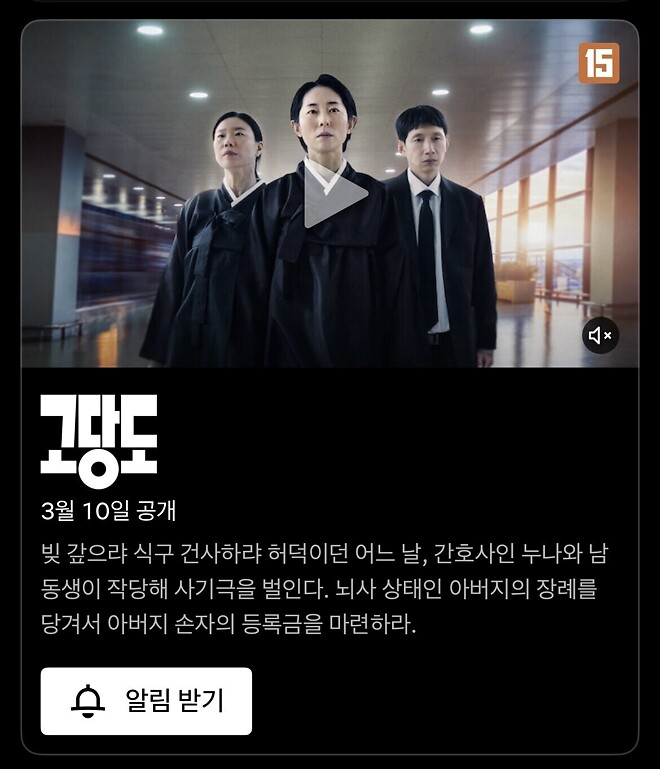Tap 알림 받기 to get notified
This screenshot has height=769, width=660.
[x=146, y=701]
